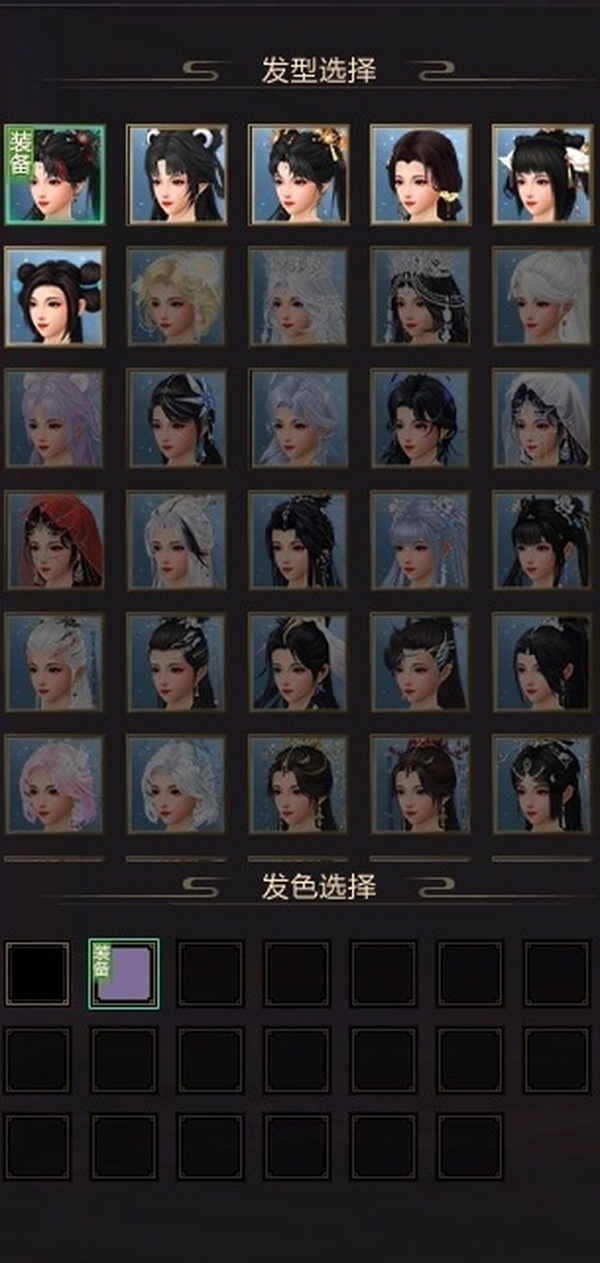This screenshot has width=600, height=1263.
Task: Select the equipped hairstyle marked 装备
Action: (55, 174)
